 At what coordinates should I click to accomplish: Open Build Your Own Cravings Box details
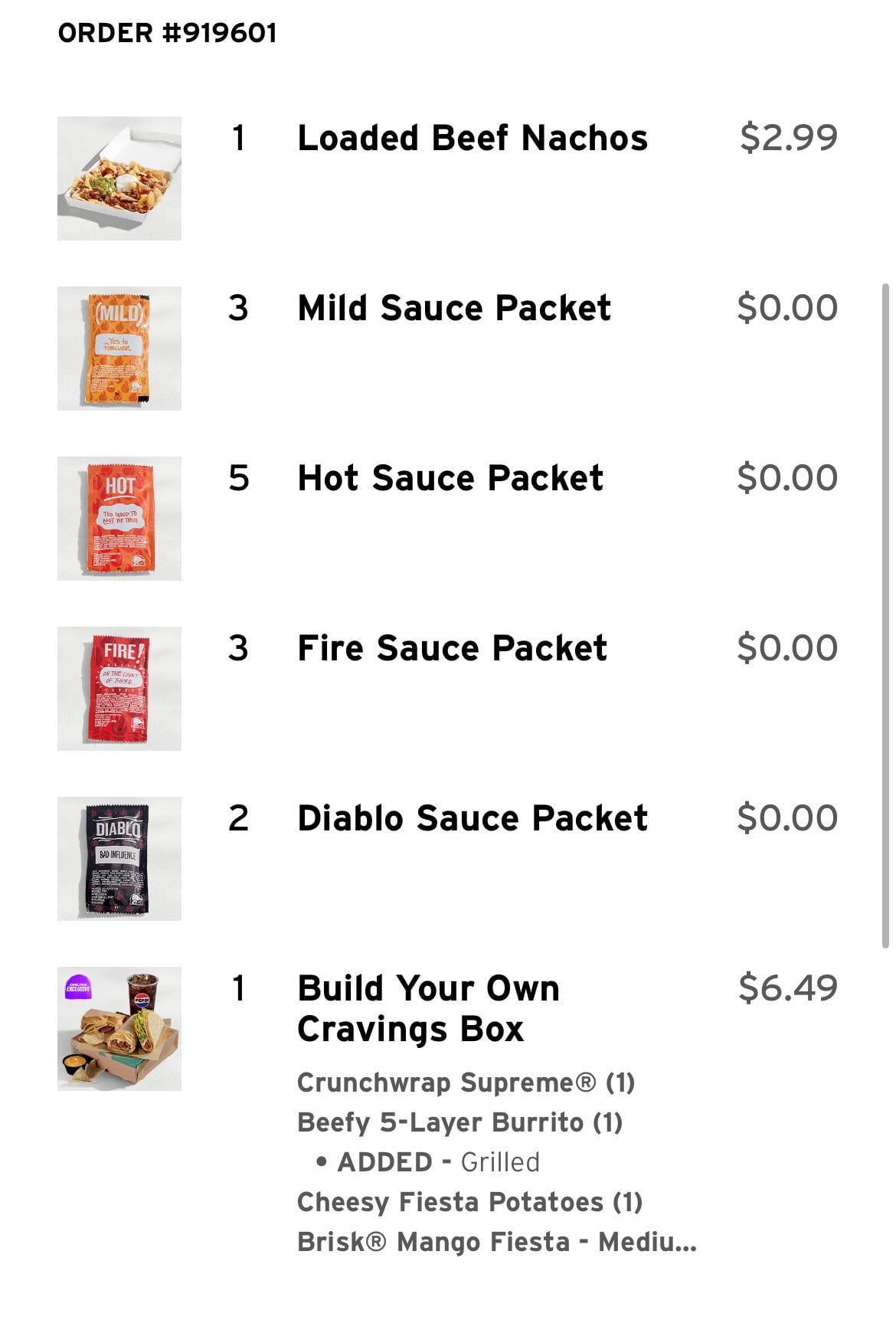tap(428, 1008)
